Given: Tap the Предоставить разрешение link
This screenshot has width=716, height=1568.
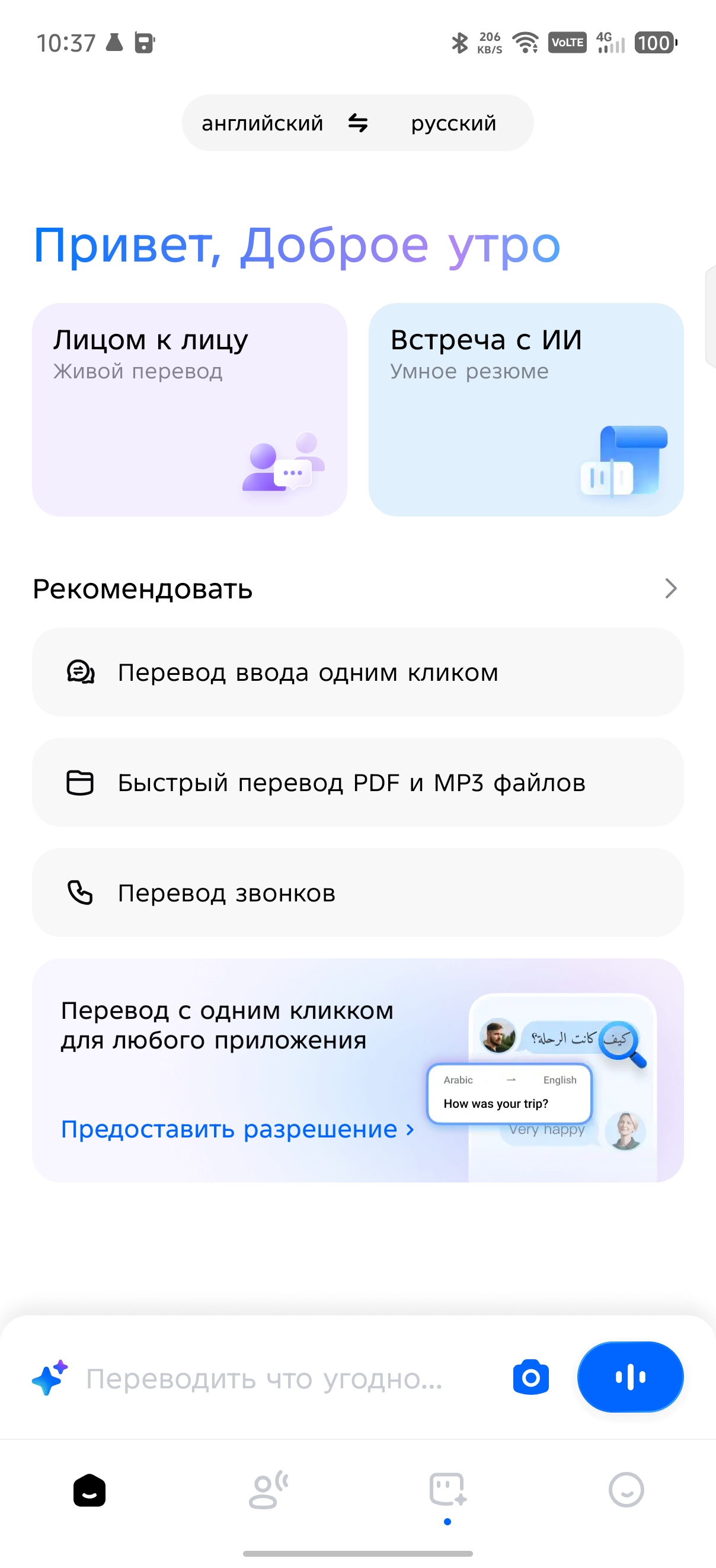Looking at the screenshot, I should point(237,1129).
